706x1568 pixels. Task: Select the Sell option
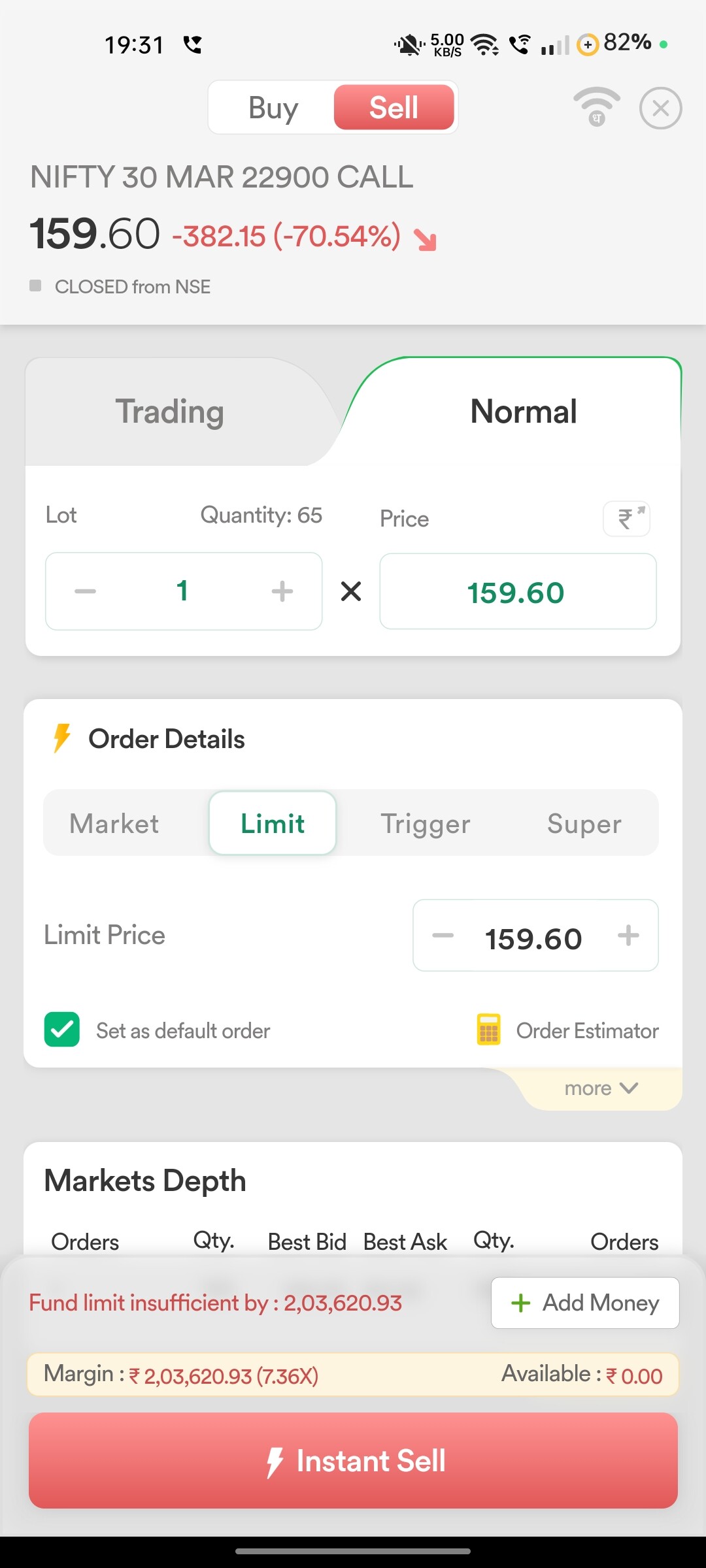click(394, 108)
